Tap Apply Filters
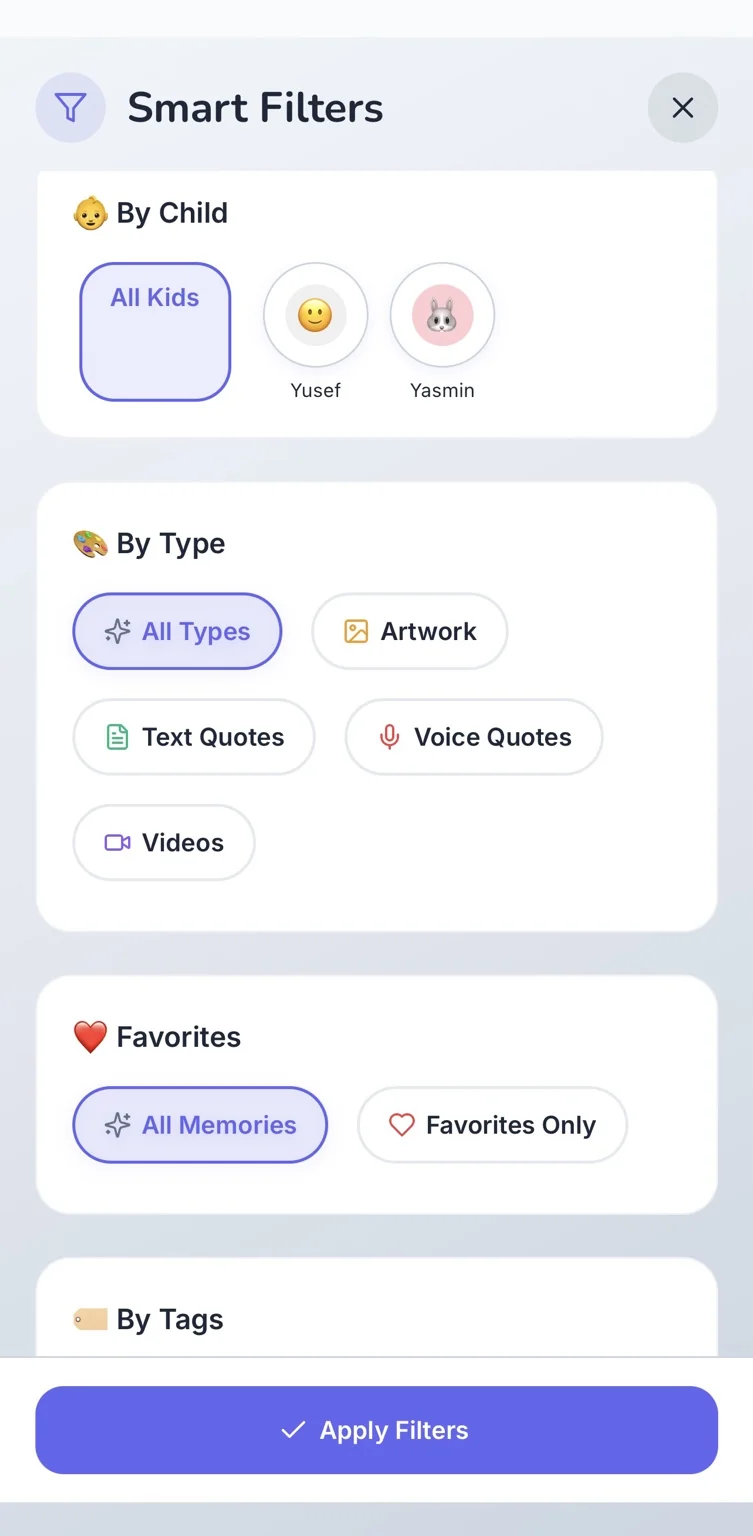Image resolution: width=753 pixels, height=1536 pixels. click(376, 1430)
